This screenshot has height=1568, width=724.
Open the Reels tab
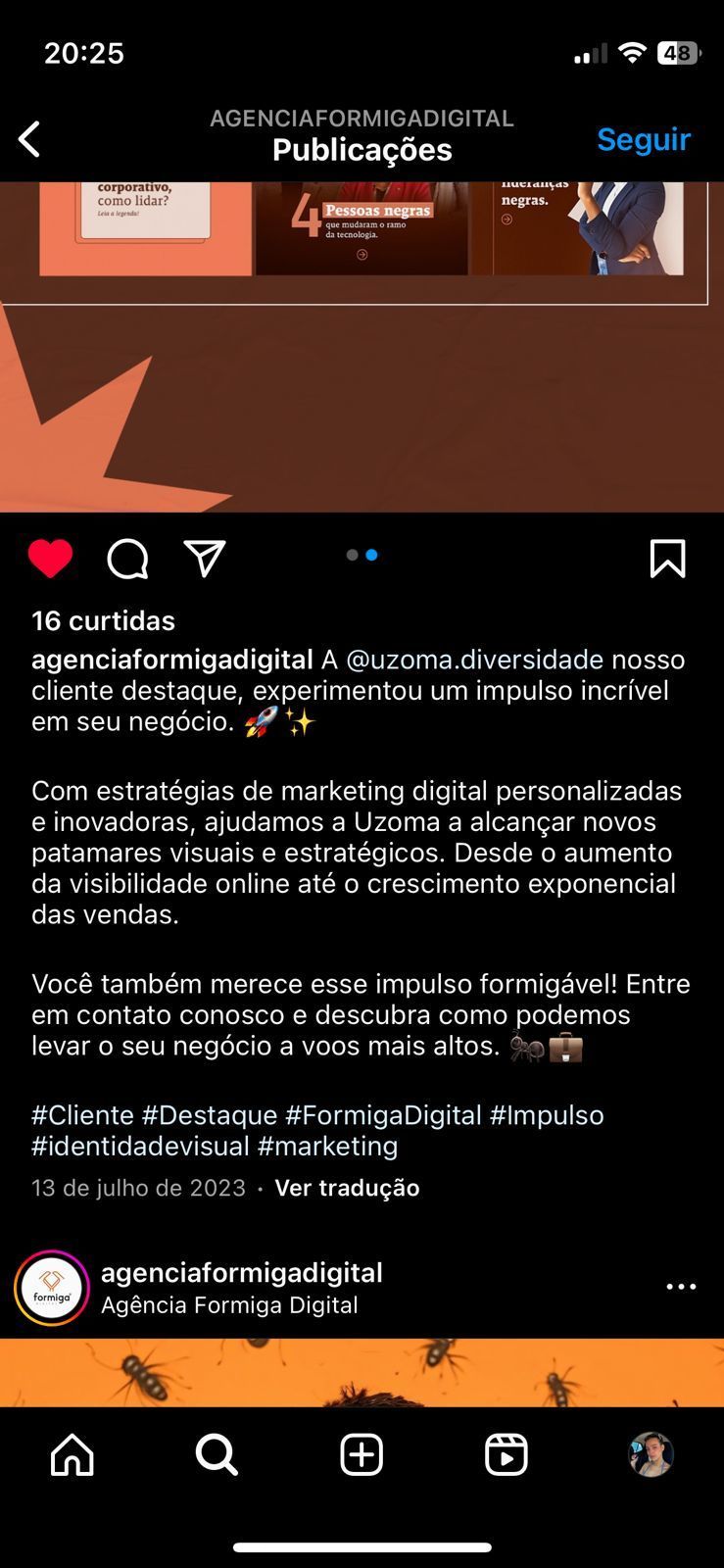507,1454
